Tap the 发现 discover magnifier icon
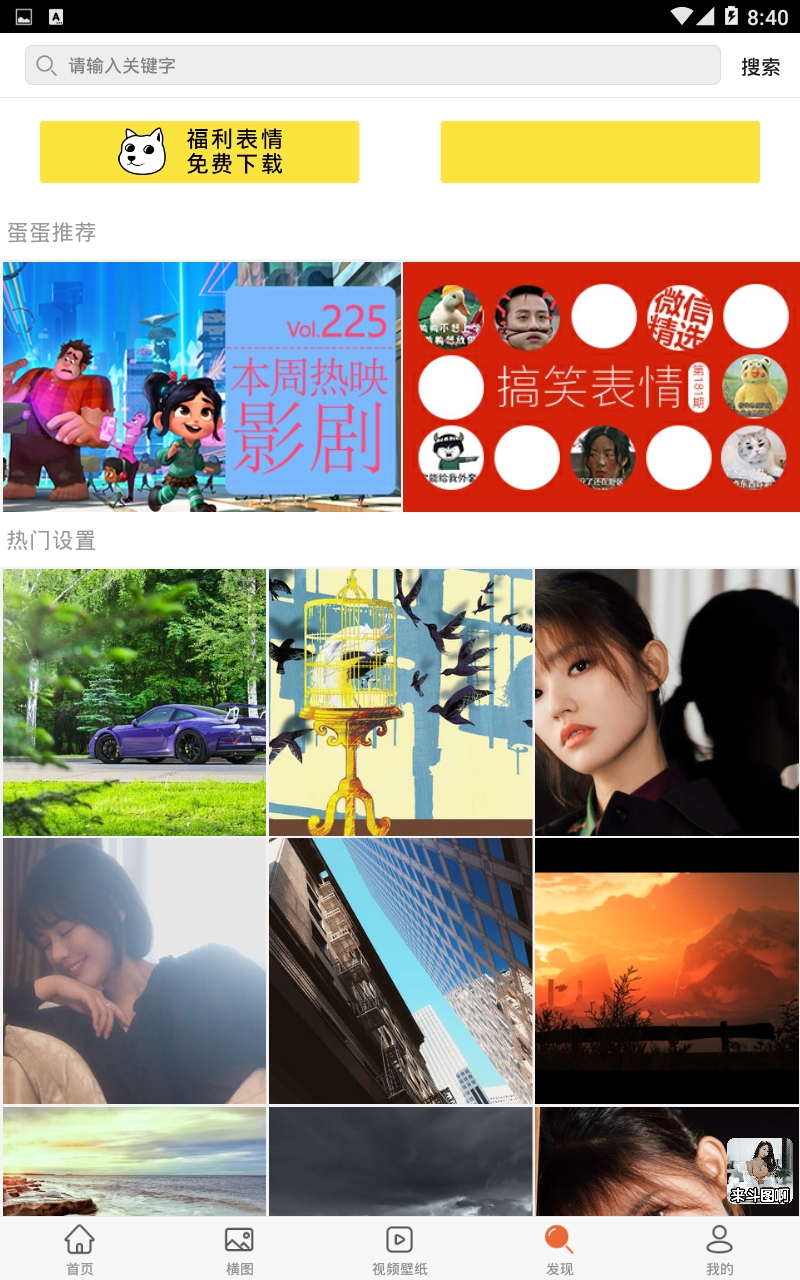The height and width of the screenshot is (1280, 800). click(x=558, y=1240)
